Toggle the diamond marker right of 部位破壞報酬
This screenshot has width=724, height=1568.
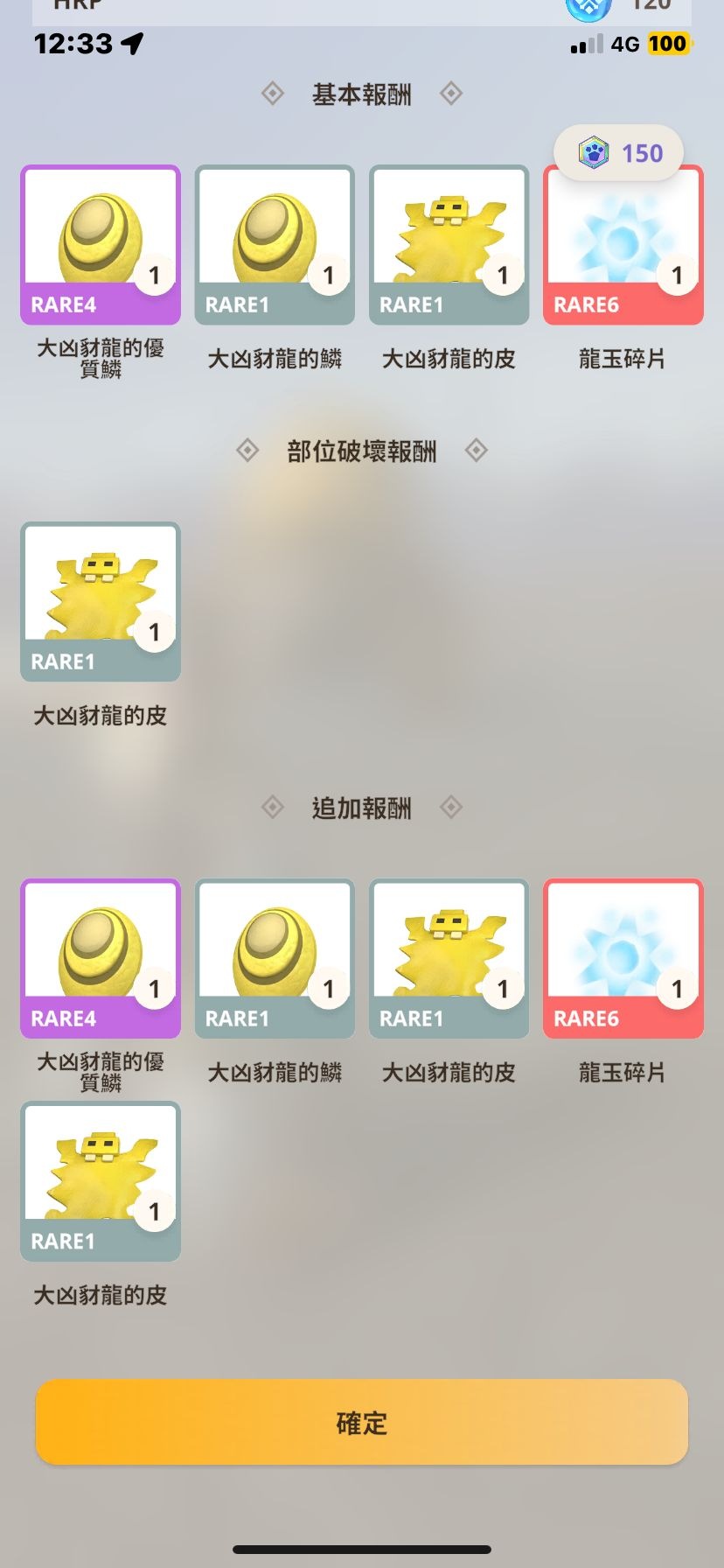[x=476, y=451]
